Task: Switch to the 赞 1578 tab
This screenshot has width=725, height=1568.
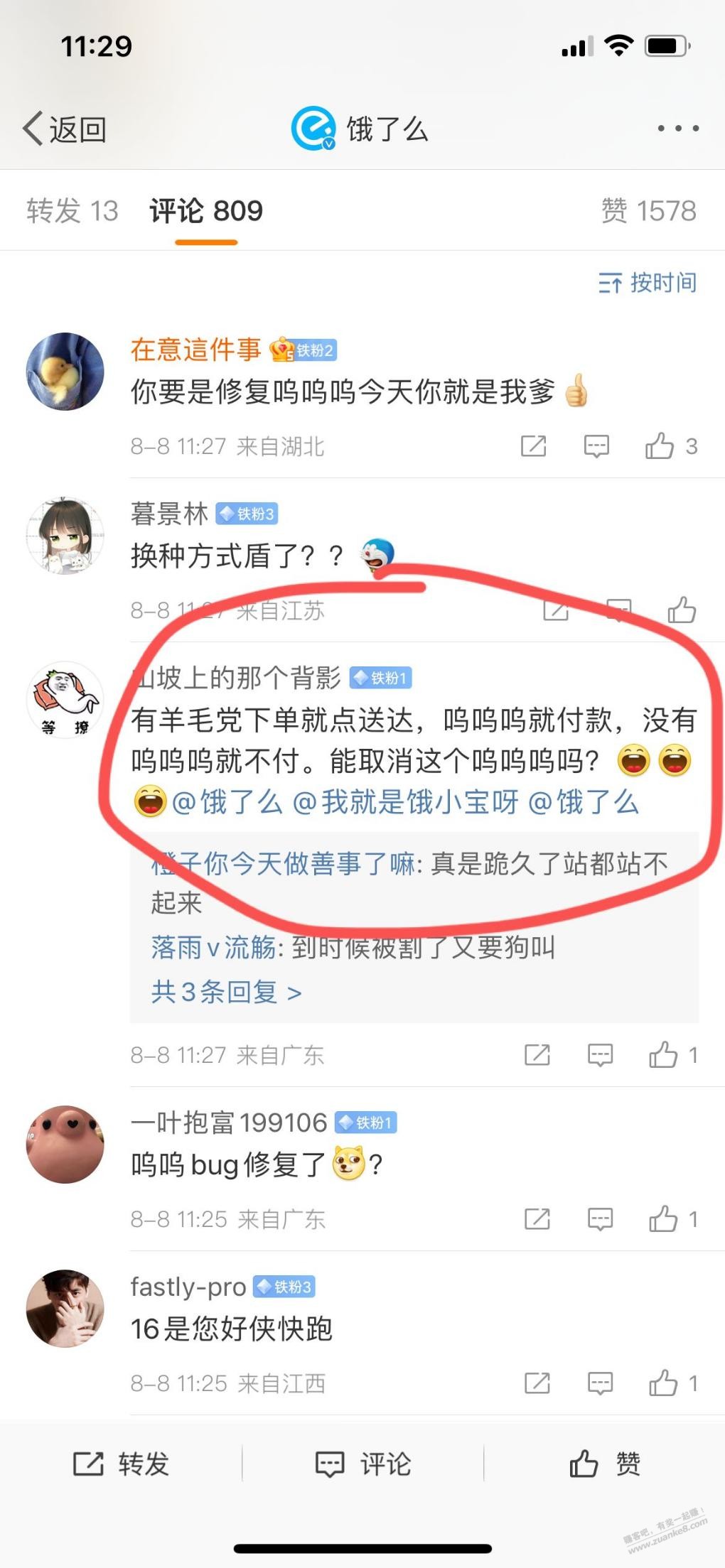Action: pyautogui.click(x=648, y=211)
